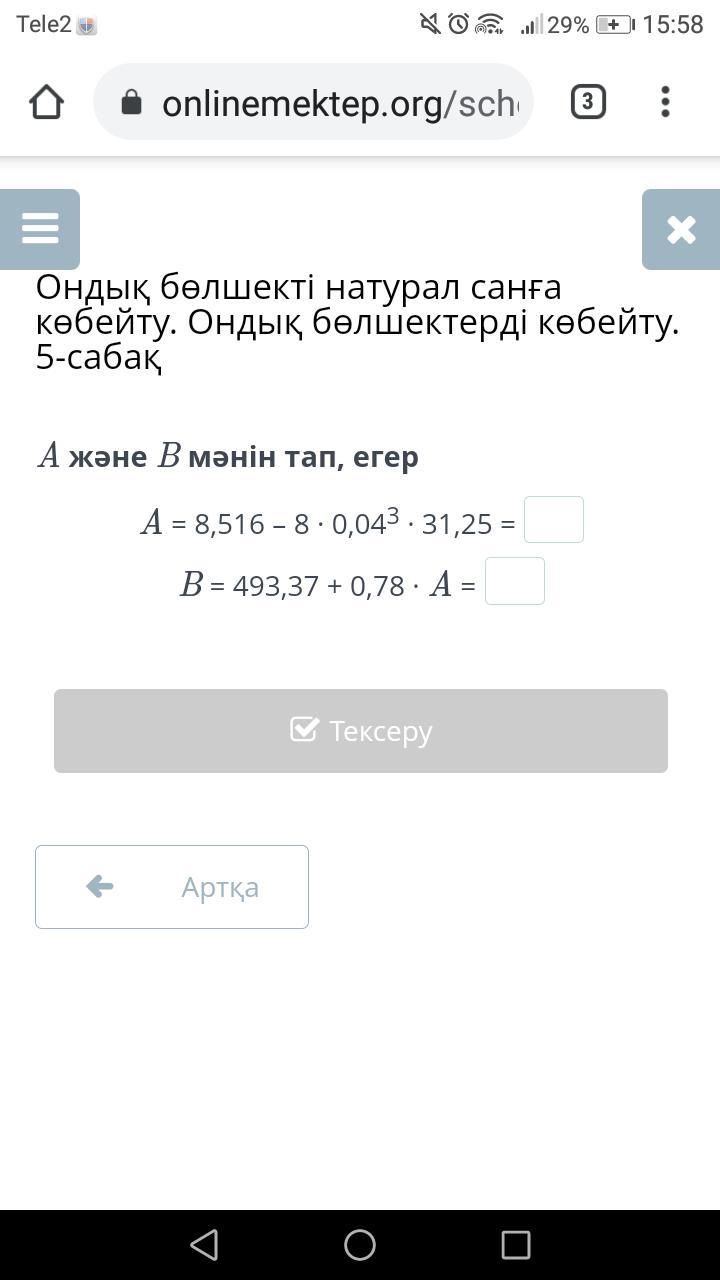Open the tab switcher showing 3 tabs
This screenshot has height=1280, width=720.
click(588, 102)
